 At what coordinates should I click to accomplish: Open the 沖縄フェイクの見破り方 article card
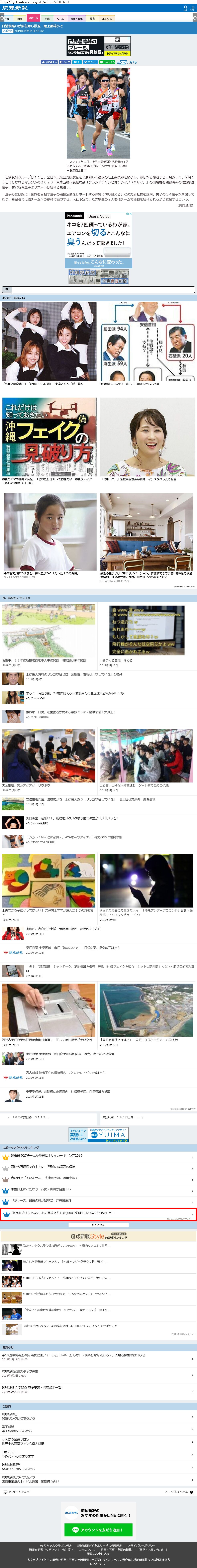click(x=49, y=438)
